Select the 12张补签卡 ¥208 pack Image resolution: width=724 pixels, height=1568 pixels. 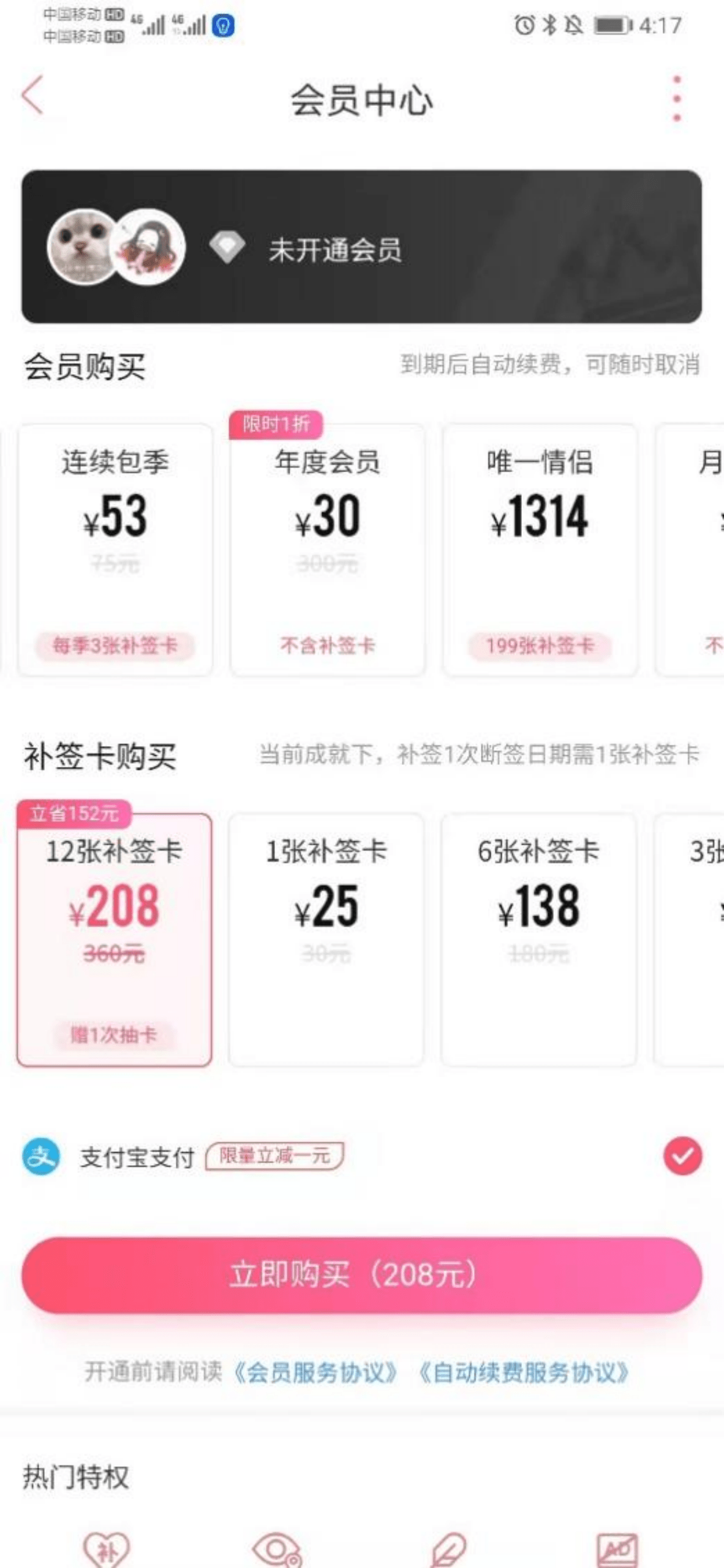pos(115,939)
